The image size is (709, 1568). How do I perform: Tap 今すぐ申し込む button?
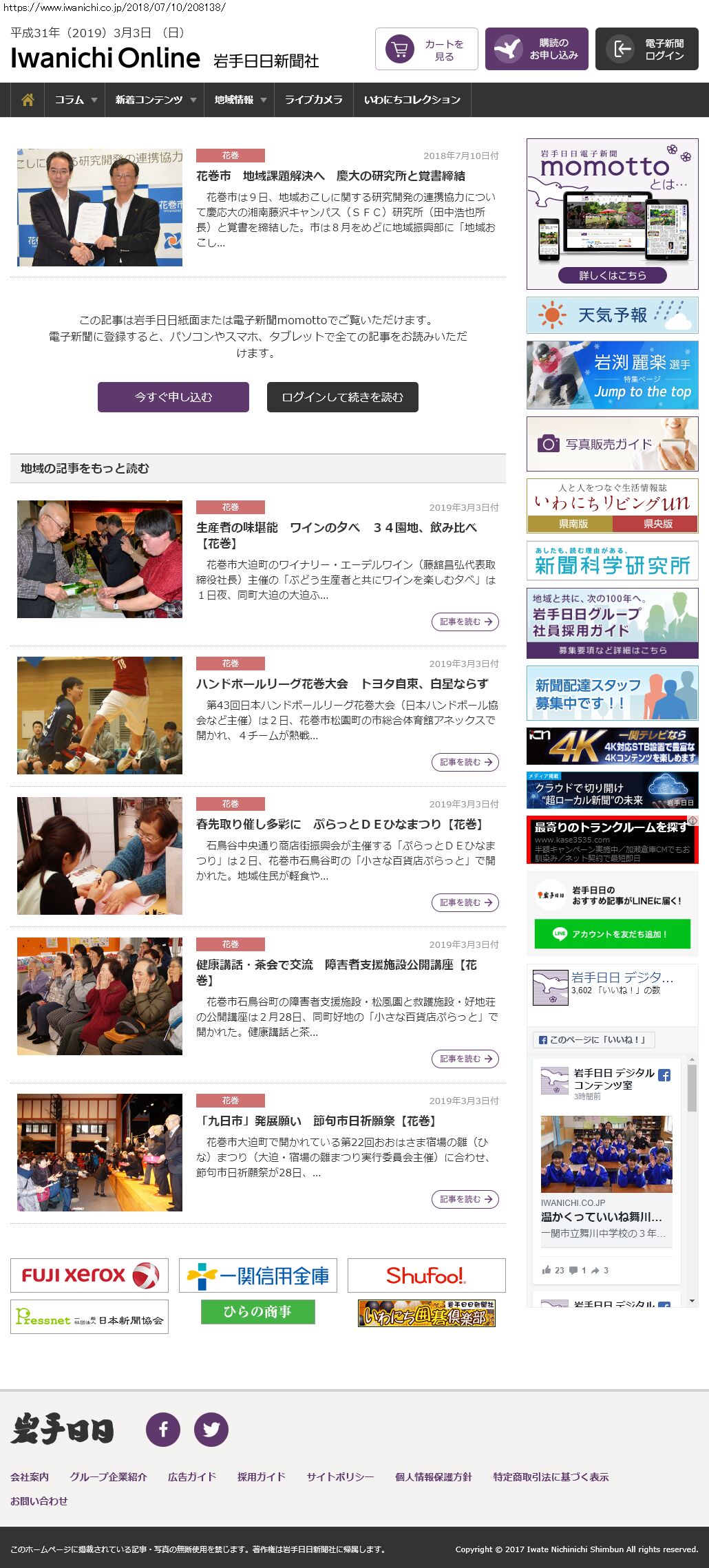[173, 397]
